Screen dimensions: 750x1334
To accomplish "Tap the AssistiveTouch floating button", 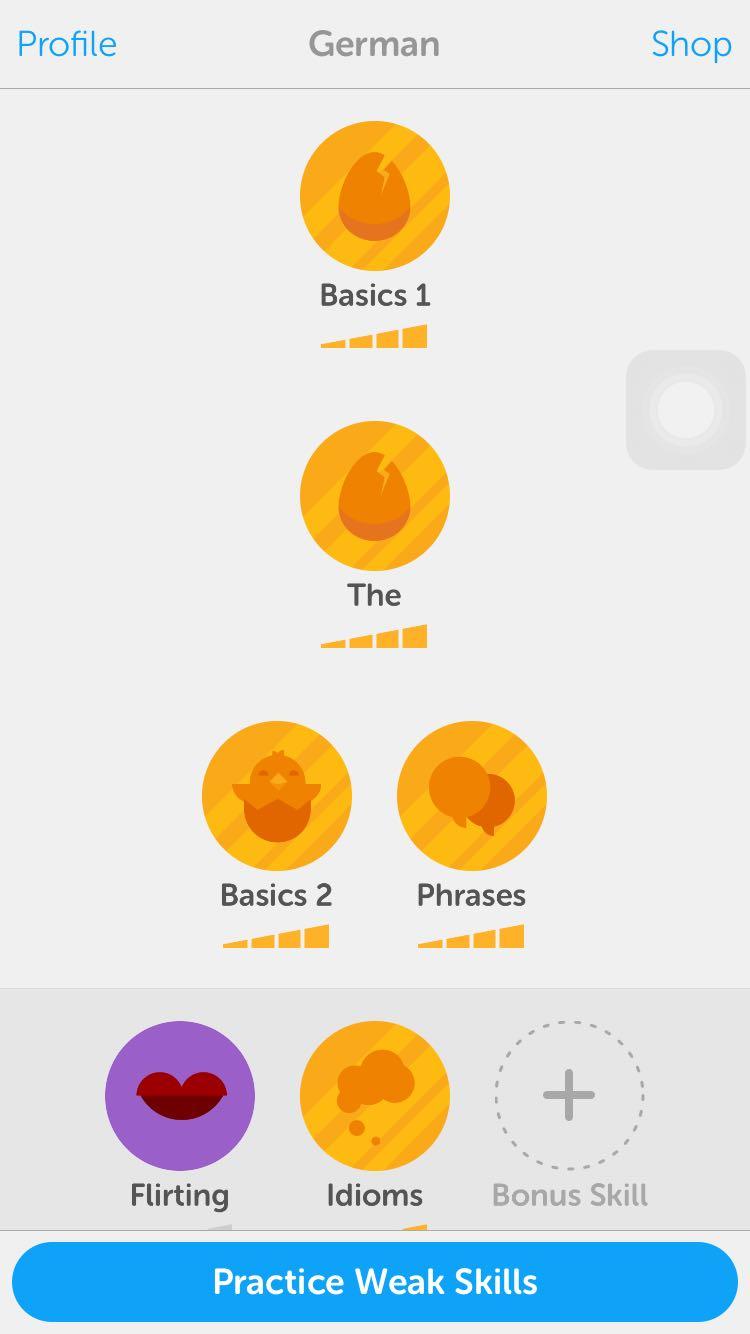I will coord(686,409).
